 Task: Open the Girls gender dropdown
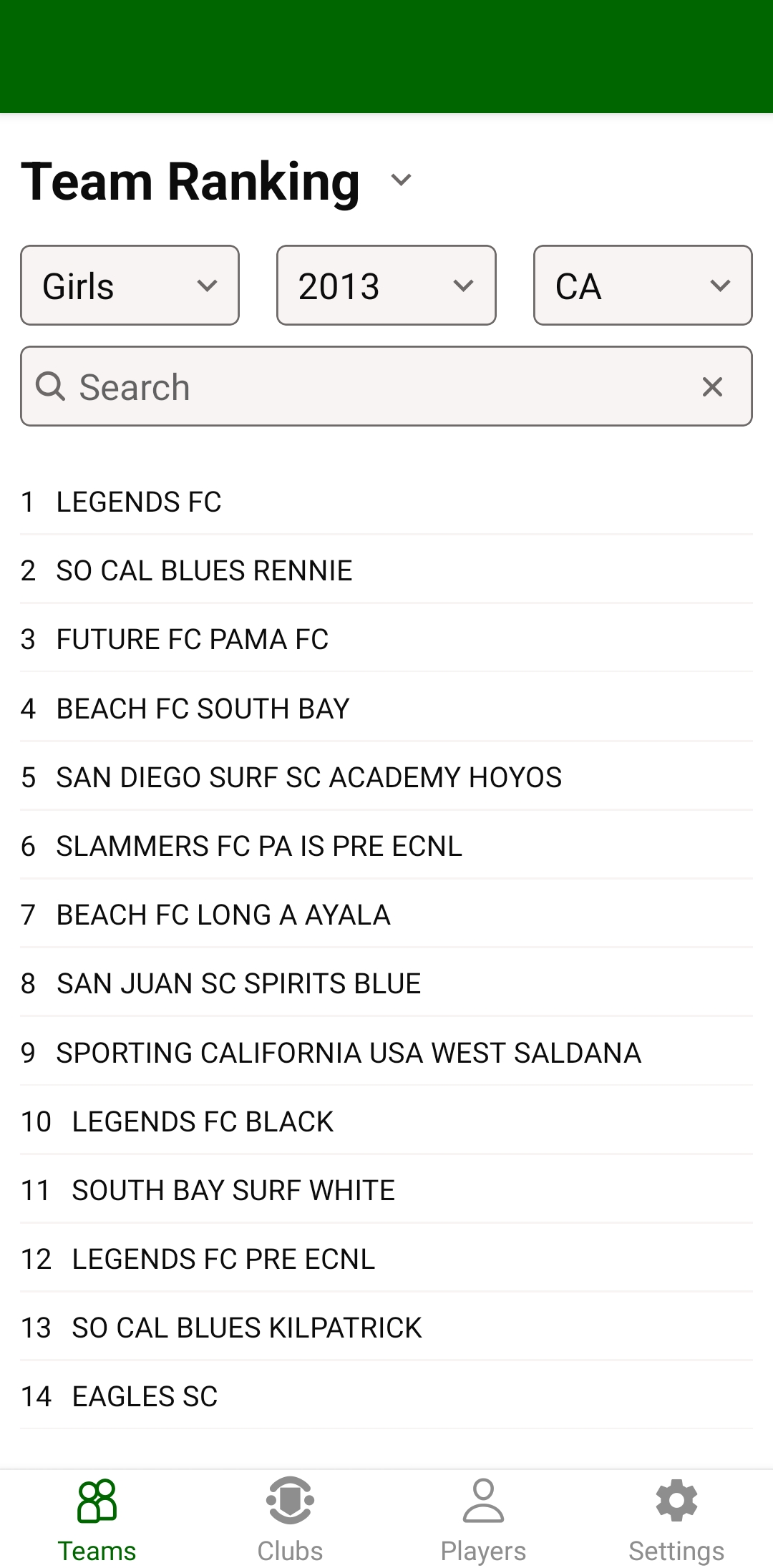(x=130, y=286)
